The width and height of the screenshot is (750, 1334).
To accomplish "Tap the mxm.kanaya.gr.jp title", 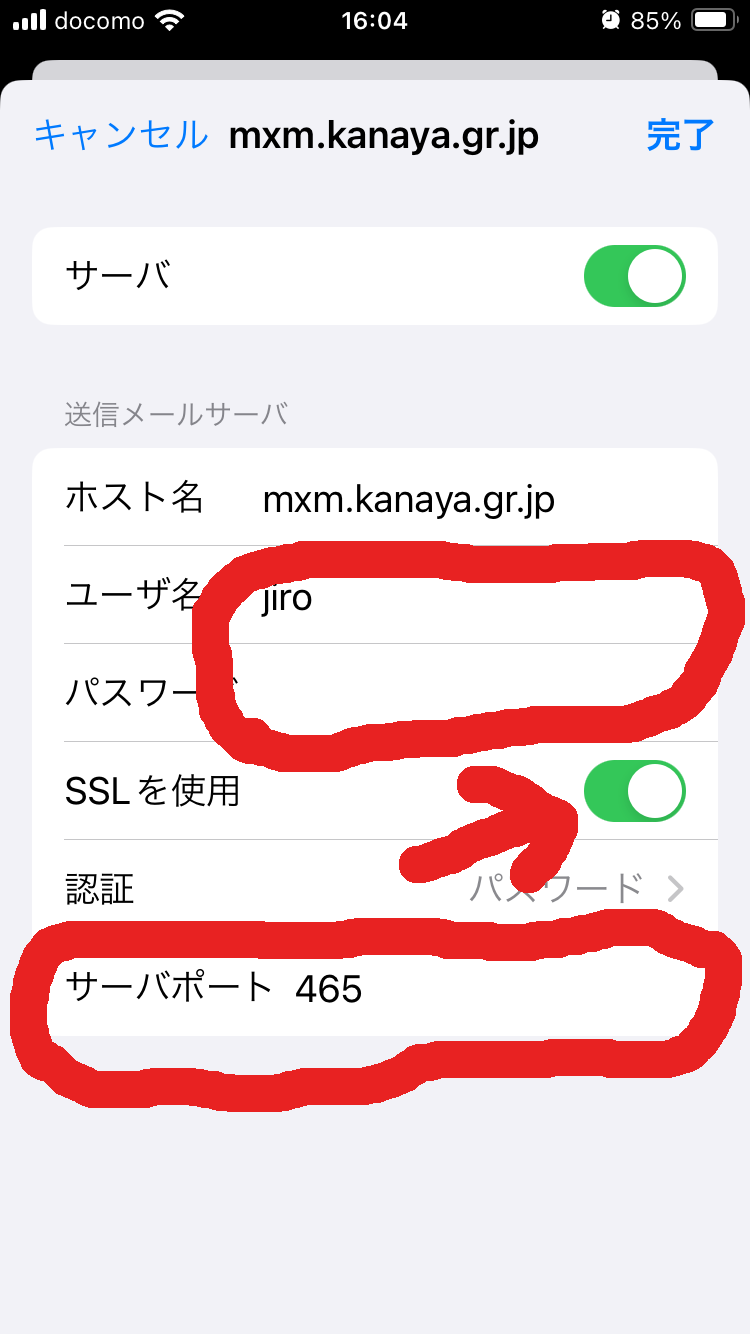I will pos(383,135).
